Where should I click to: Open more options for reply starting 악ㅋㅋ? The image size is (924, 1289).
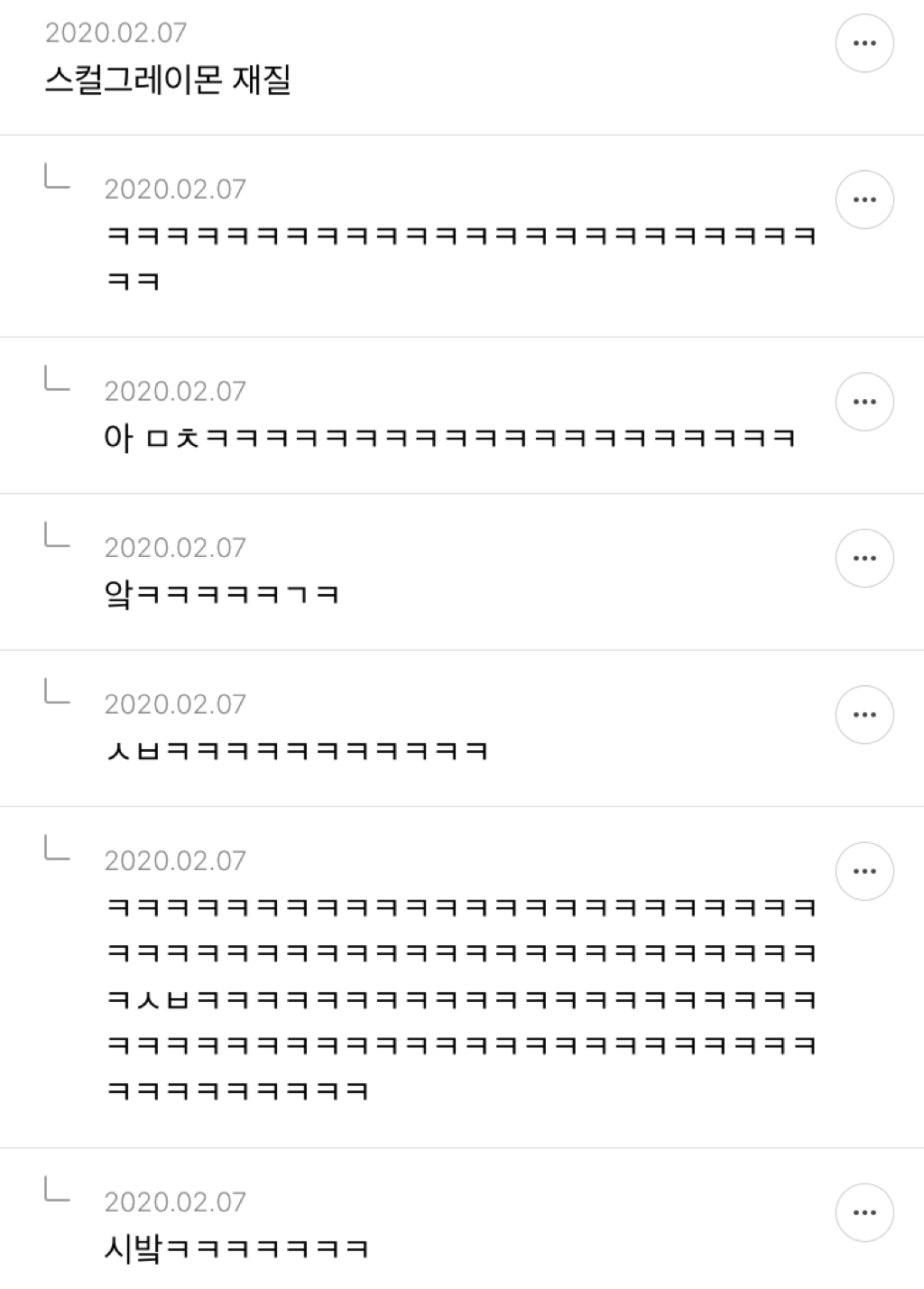pyautogui.click(x=864, y=558)
